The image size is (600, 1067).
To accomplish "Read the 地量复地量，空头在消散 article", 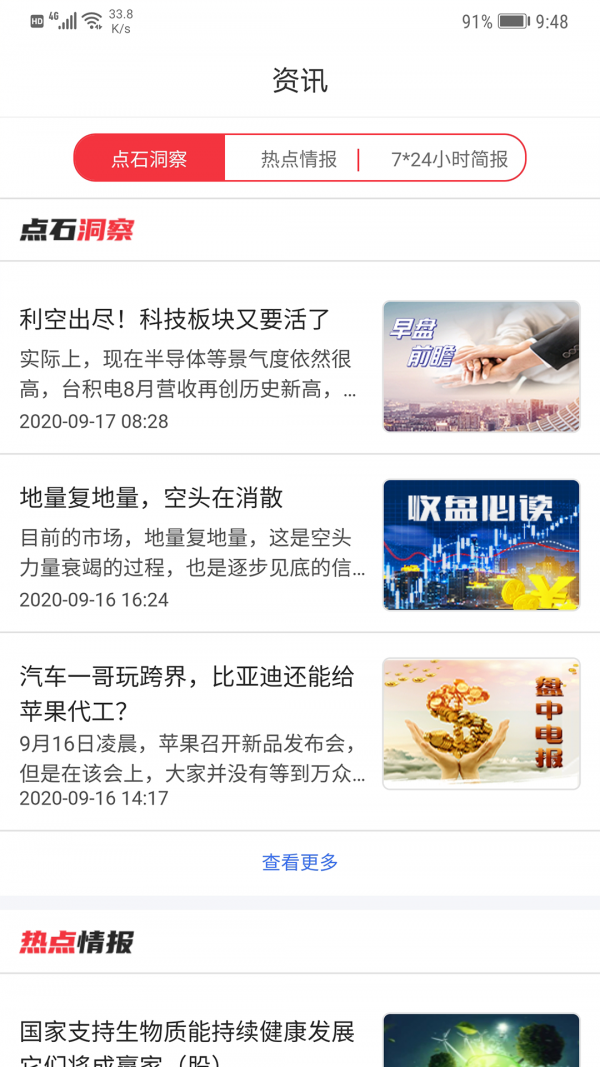I will coord(152,498).
